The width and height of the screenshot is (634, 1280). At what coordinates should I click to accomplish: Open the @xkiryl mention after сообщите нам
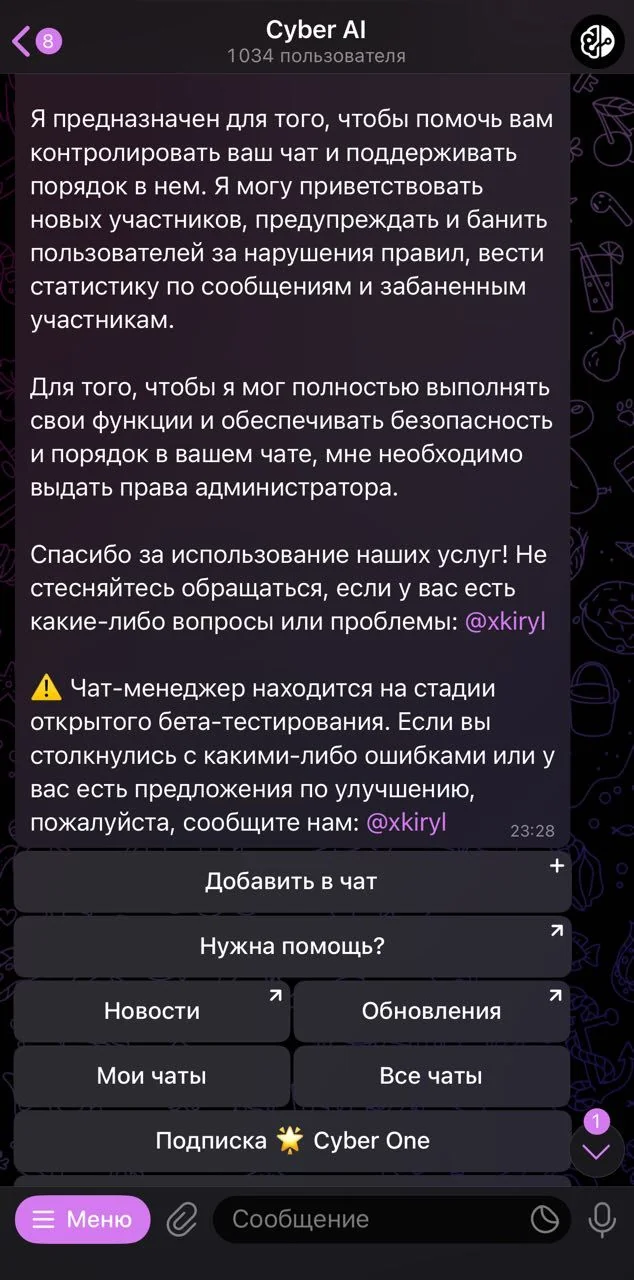[407, 823]
